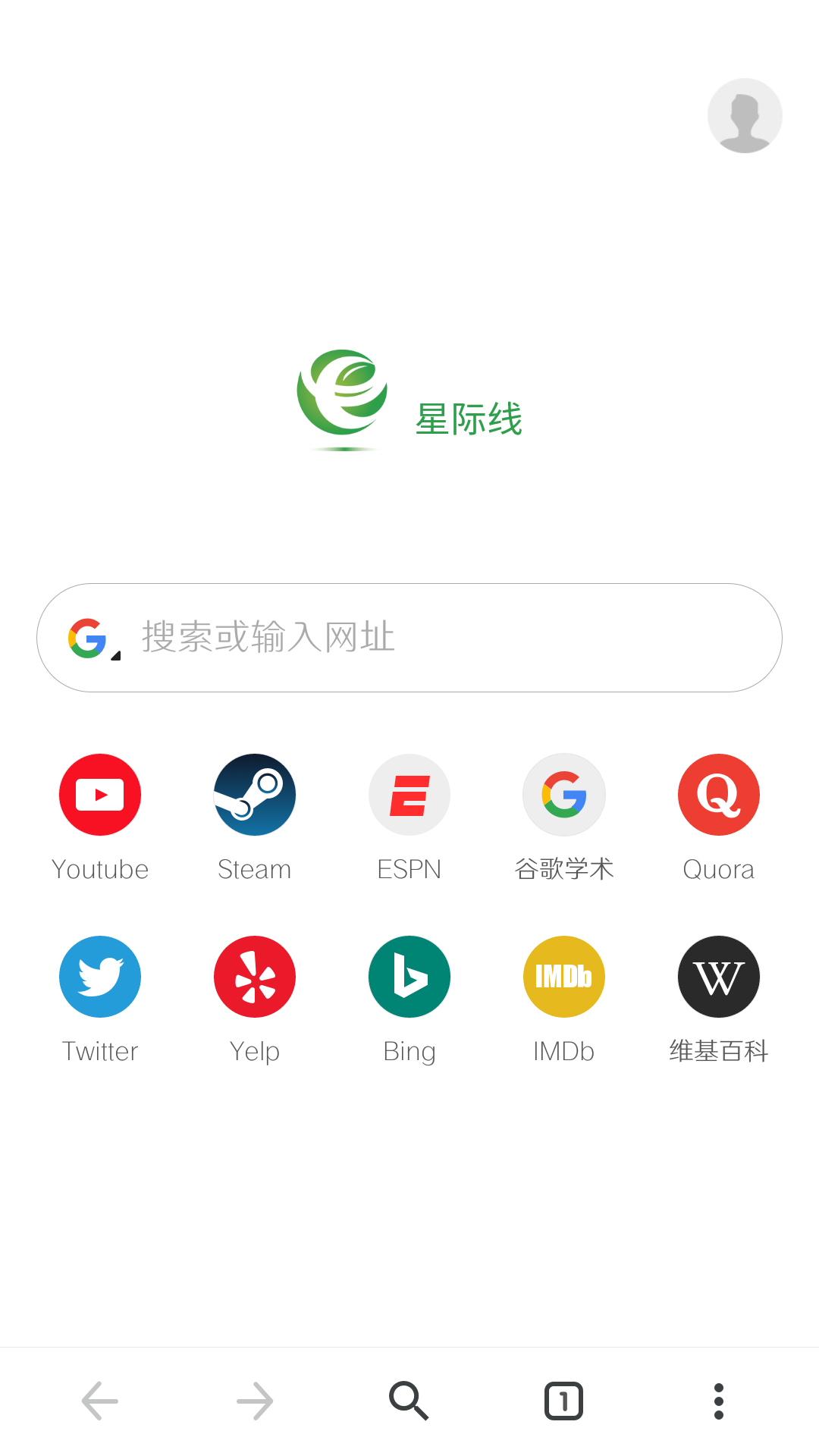Open ESPN shortcut

point(409,795)
